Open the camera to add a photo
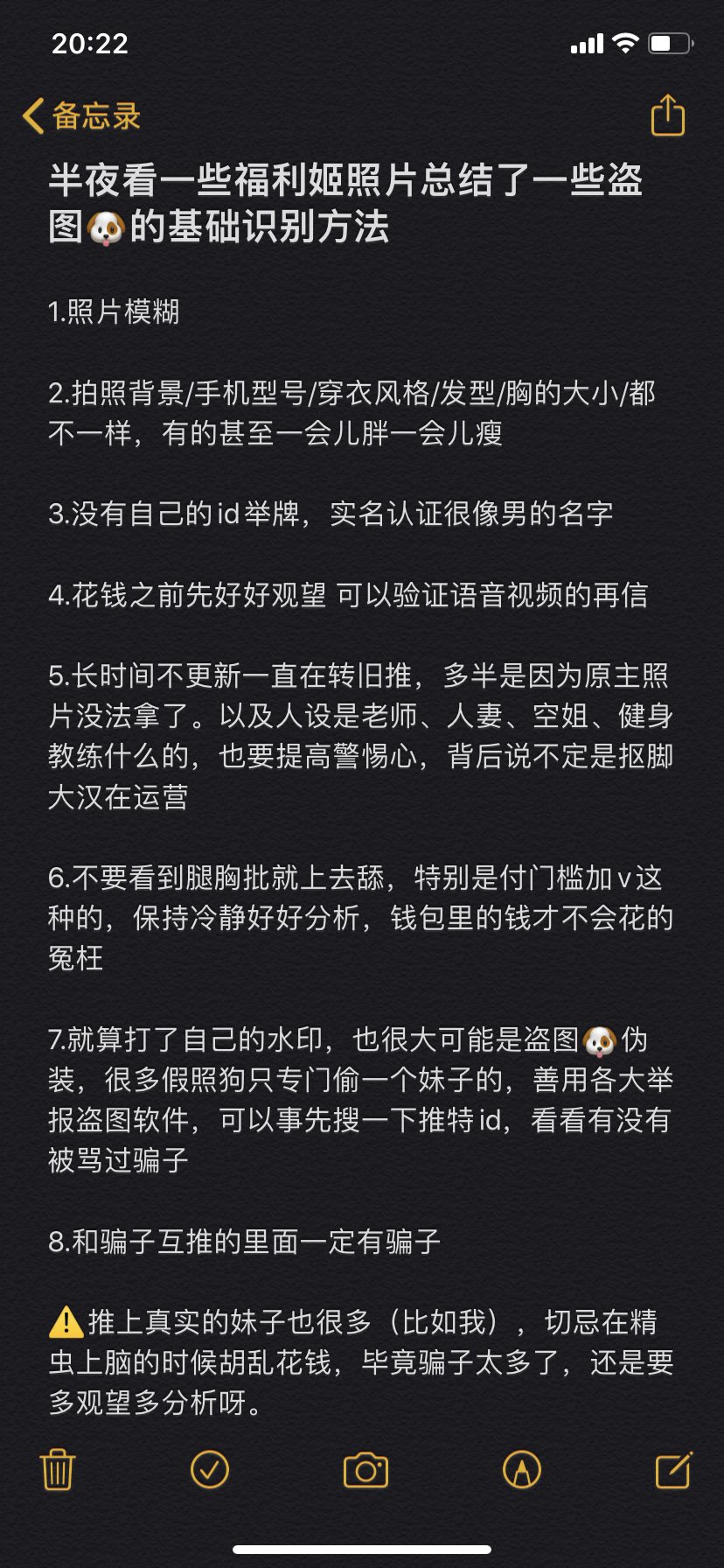 365,1470
